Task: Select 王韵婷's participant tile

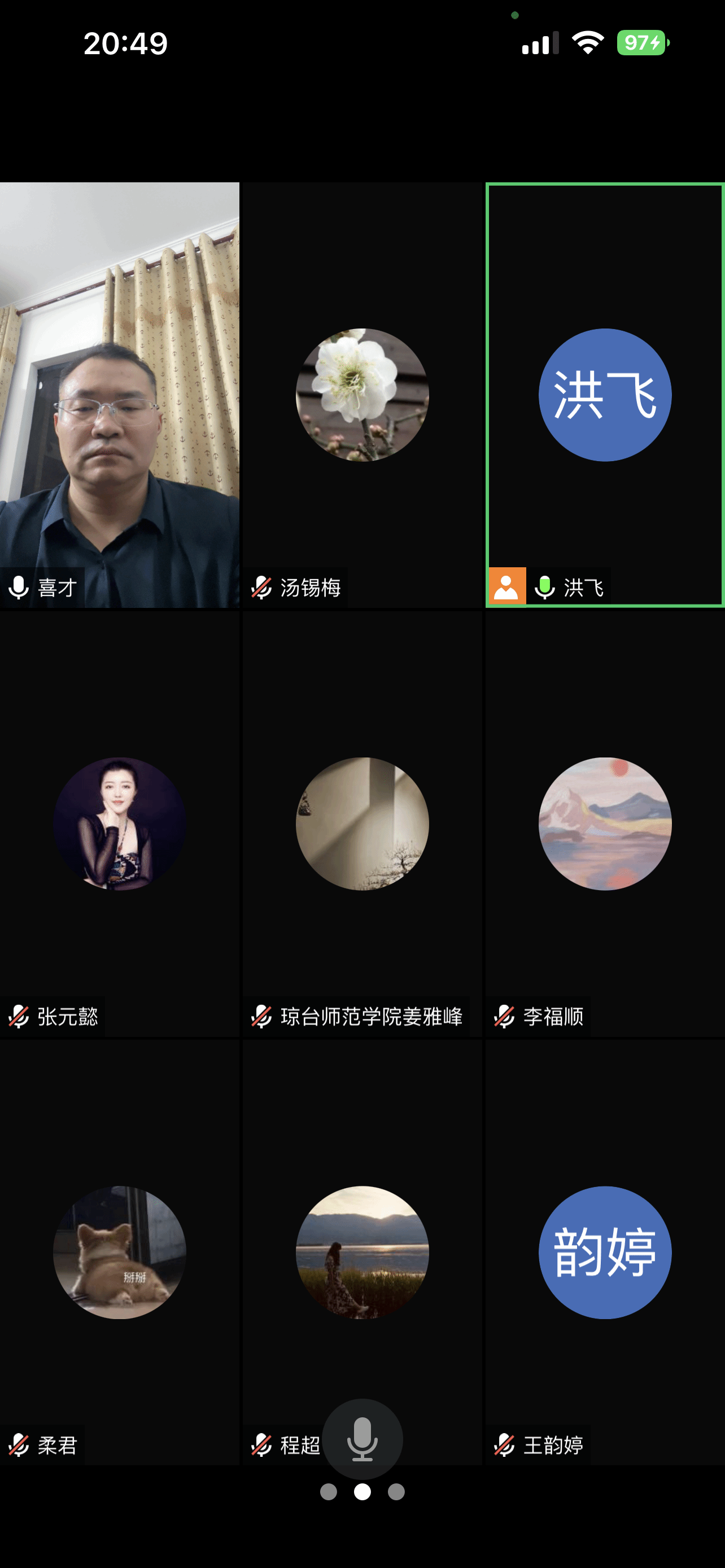Action: (605, 1252)
